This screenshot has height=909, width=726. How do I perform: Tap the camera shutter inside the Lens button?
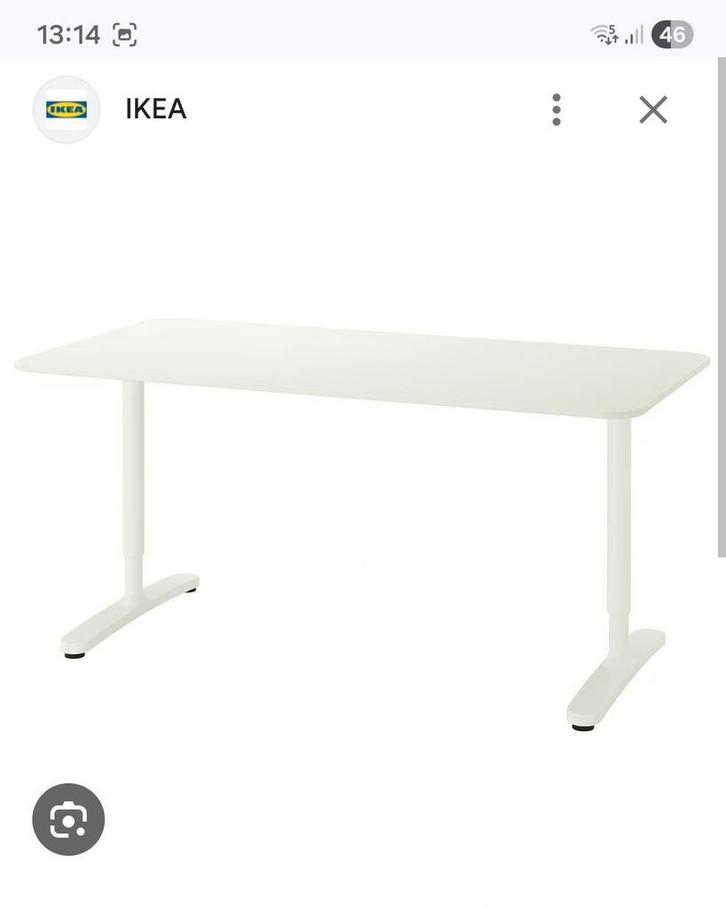tap(66, 819)
